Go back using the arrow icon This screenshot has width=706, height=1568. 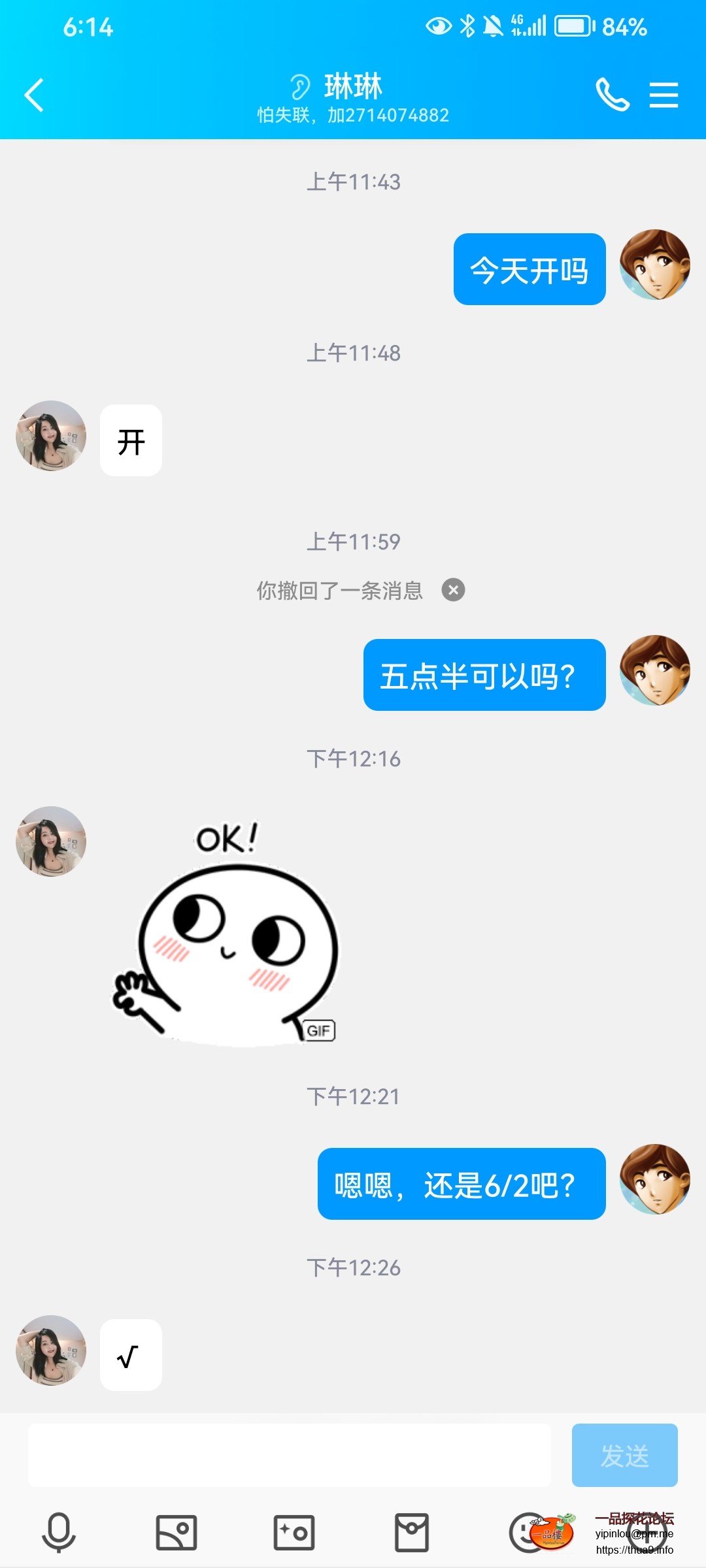click(34, 95)
